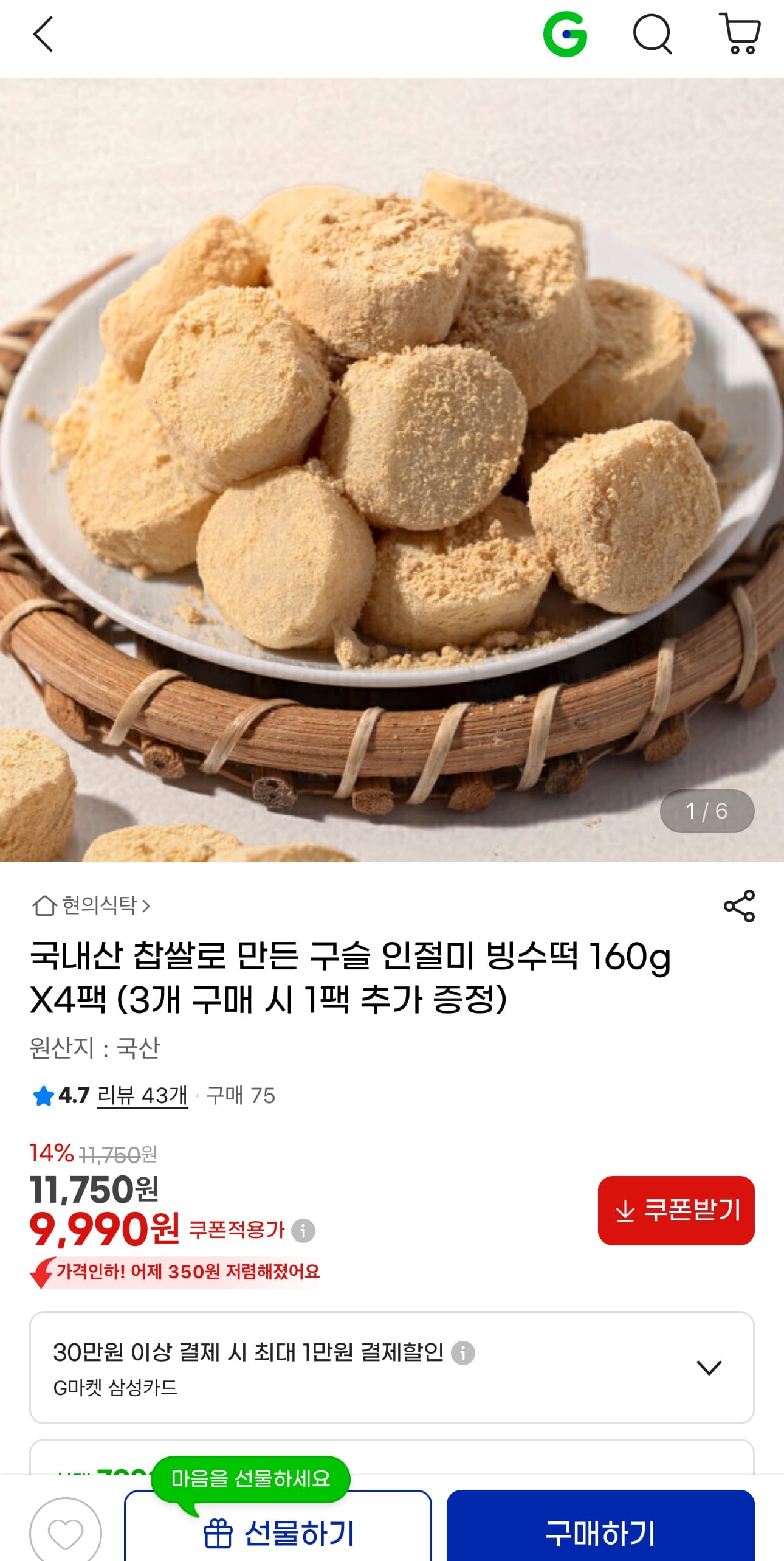
Task: Open the Gmarket home logo
Action: (x=565, y=34)
